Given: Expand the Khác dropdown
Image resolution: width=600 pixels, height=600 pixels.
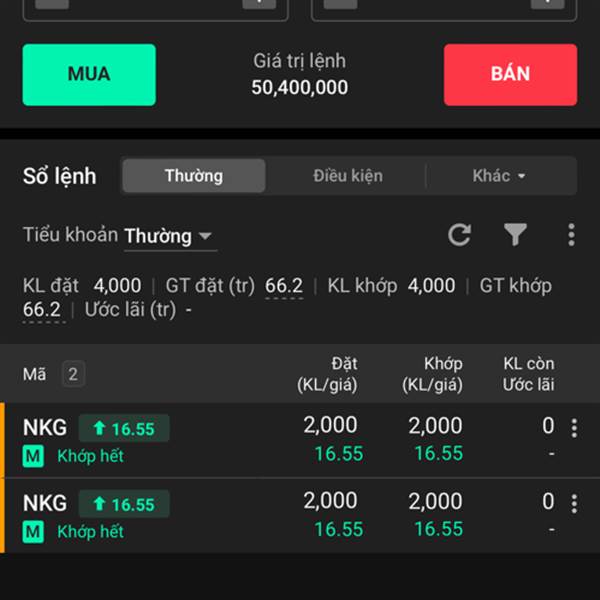Looking at the screenshot, I should (499, 176).
